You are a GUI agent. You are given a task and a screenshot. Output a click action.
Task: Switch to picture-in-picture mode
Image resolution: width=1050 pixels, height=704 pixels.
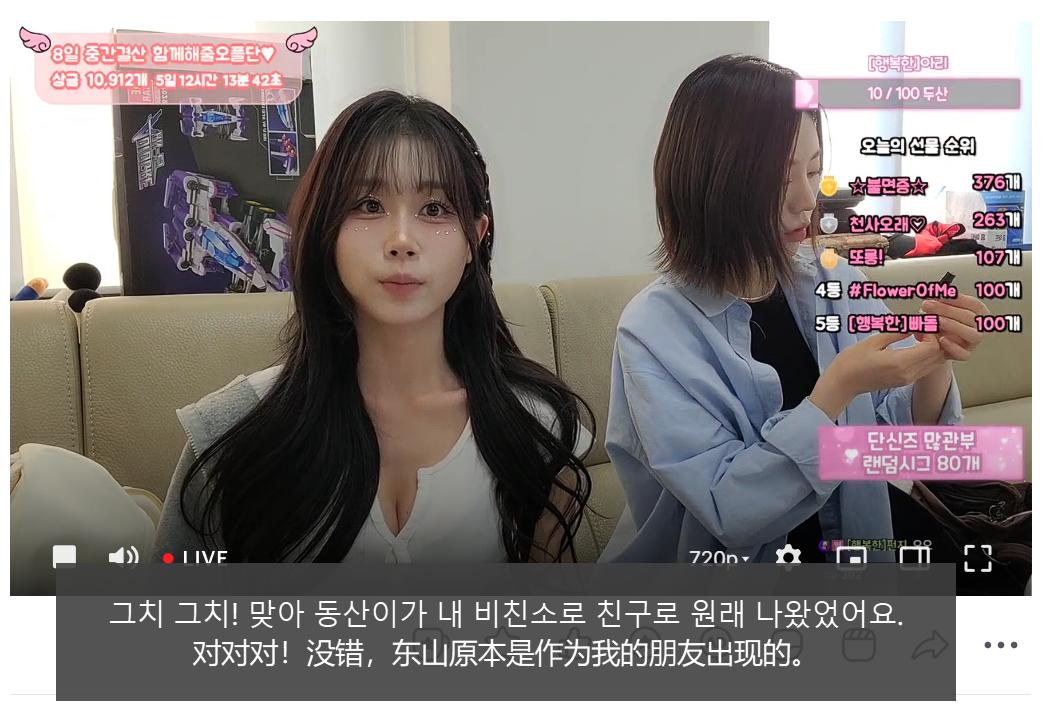coord(851,556)
